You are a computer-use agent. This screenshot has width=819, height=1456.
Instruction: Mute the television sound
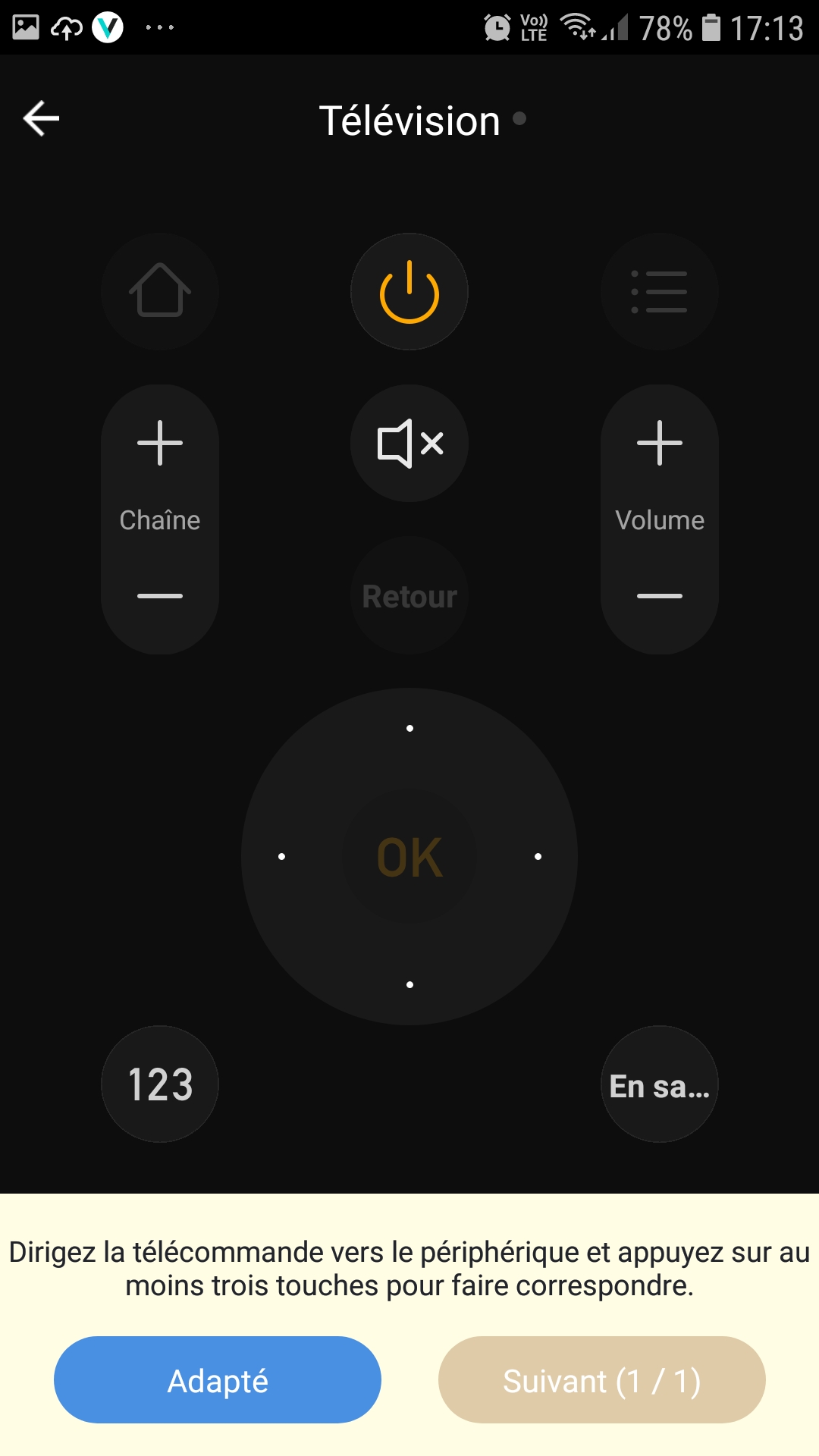(x=409, y=444)
